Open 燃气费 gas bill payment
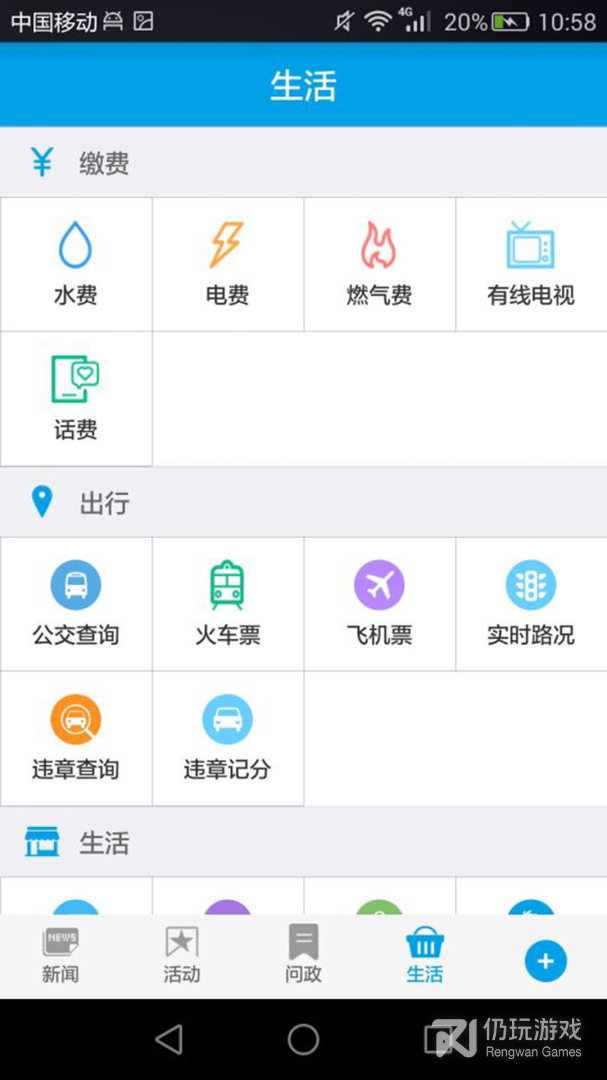Screen dimensions: 607x1080 (x=379, y=264)
